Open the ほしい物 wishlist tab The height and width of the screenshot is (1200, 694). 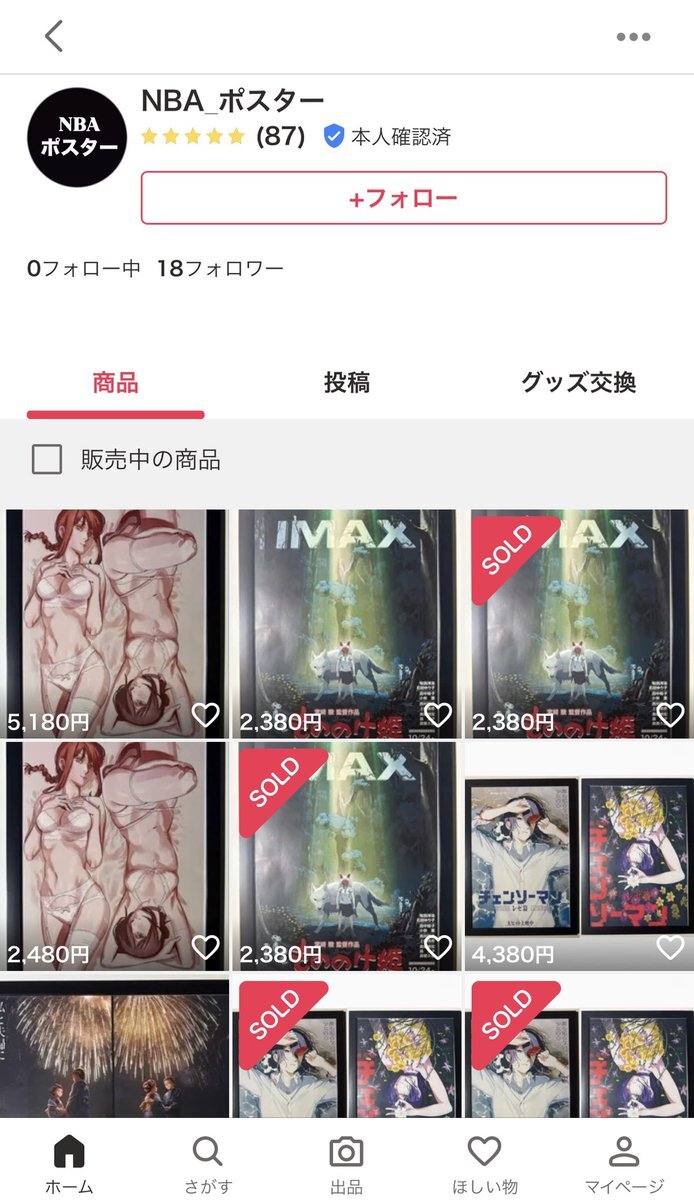[x=484, y=1165]
